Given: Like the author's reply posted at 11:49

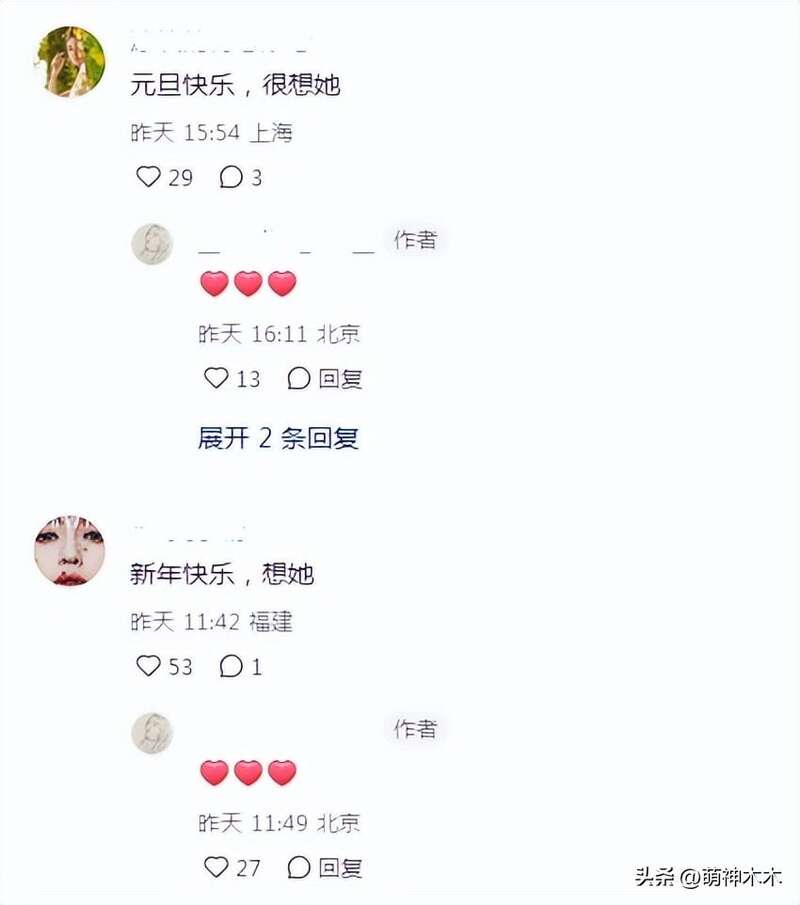Looking at the screenshot, I should [217, 867].
